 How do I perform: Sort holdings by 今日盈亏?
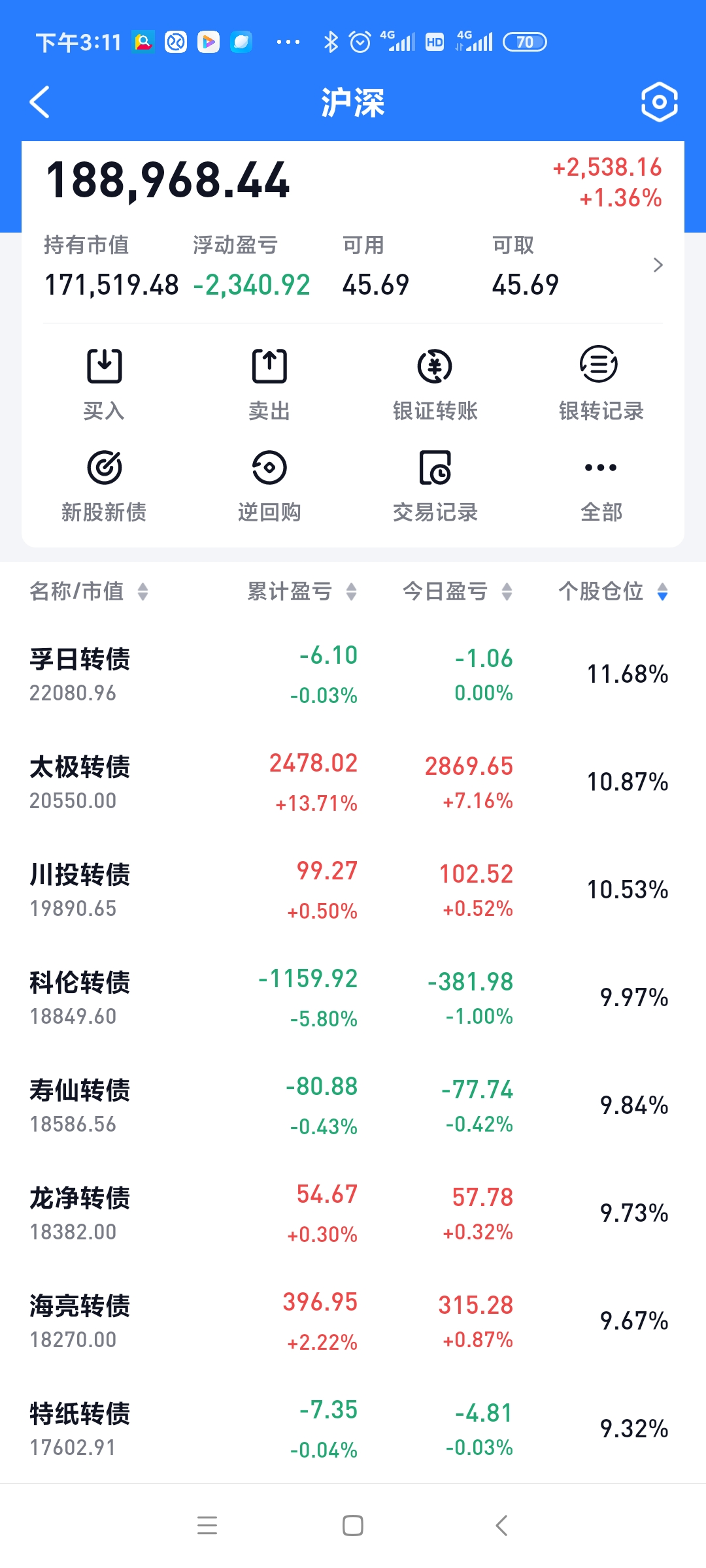pos(457,592)
